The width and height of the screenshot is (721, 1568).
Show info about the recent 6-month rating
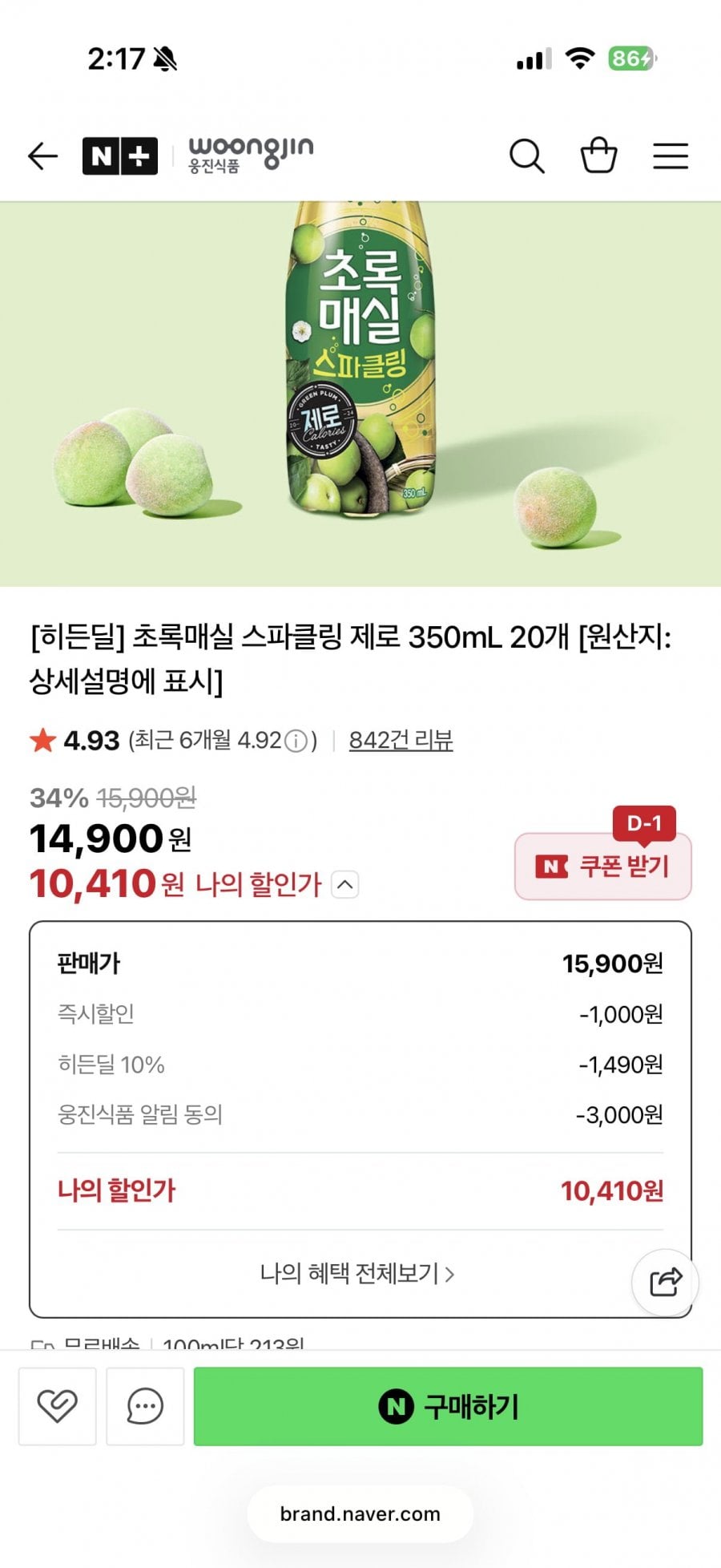296,741
